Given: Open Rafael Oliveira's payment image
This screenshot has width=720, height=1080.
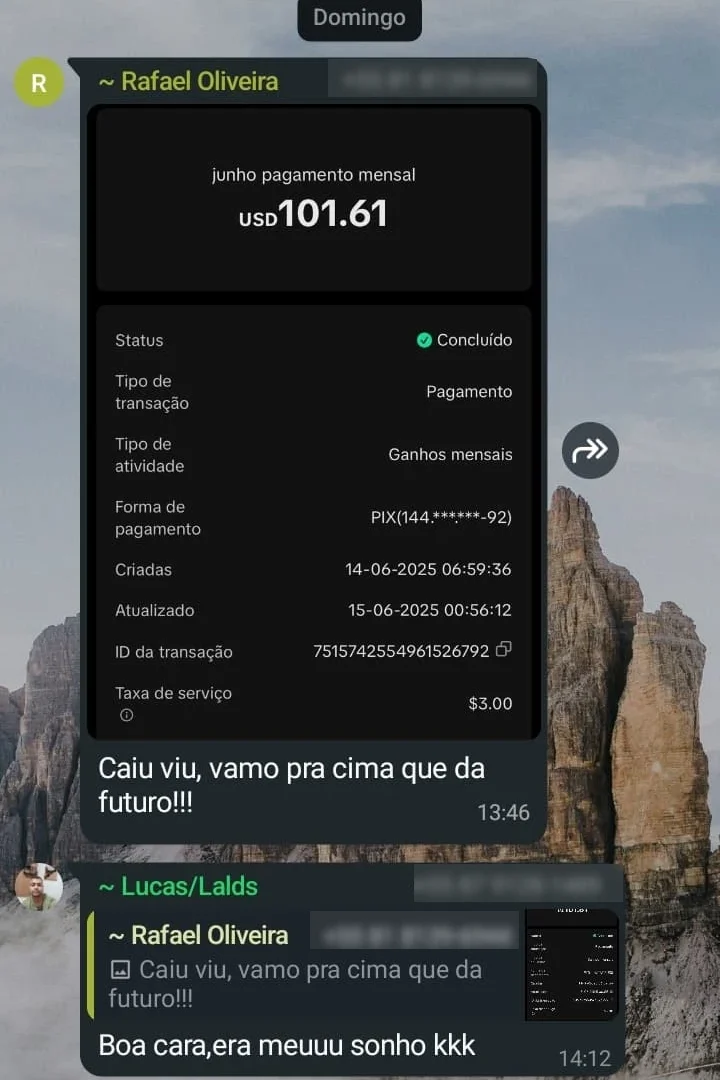Looking at the screenshot, I should pyautogui.click(x=313, y=420).
